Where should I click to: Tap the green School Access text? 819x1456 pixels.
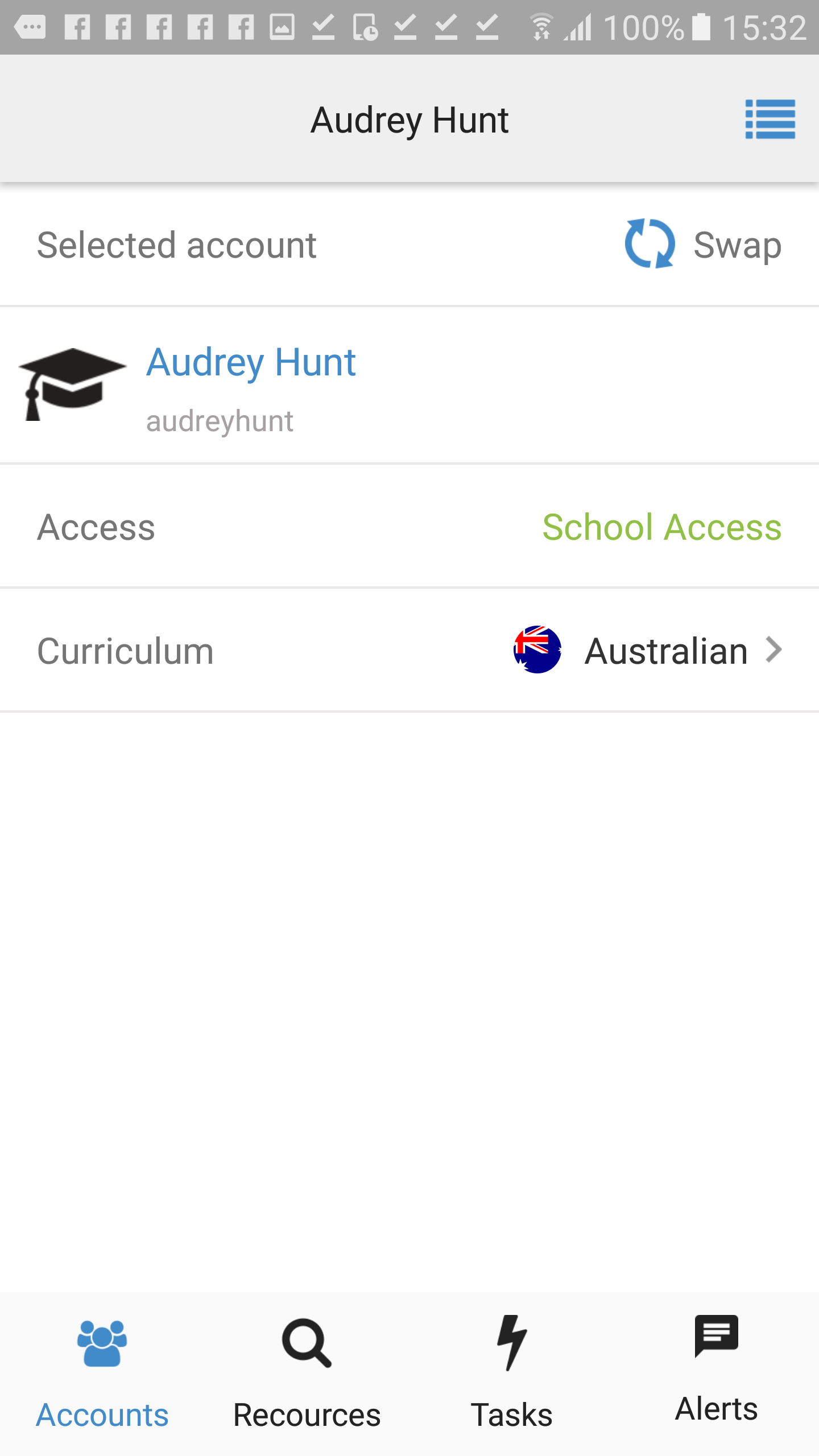tap(662, 527)
